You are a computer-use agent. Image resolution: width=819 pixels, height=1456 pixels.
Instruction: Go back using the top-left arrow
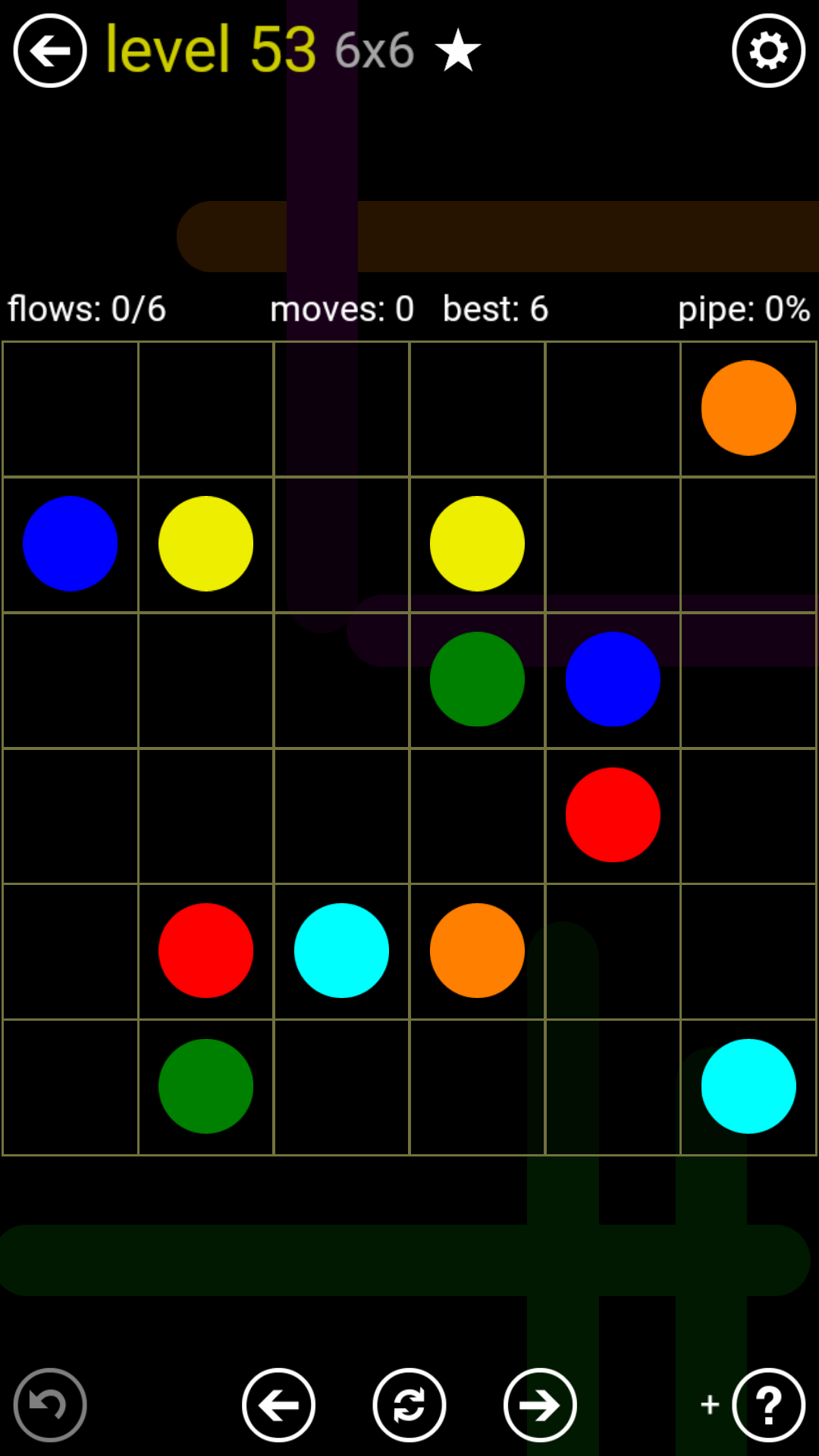pos(50,51)
